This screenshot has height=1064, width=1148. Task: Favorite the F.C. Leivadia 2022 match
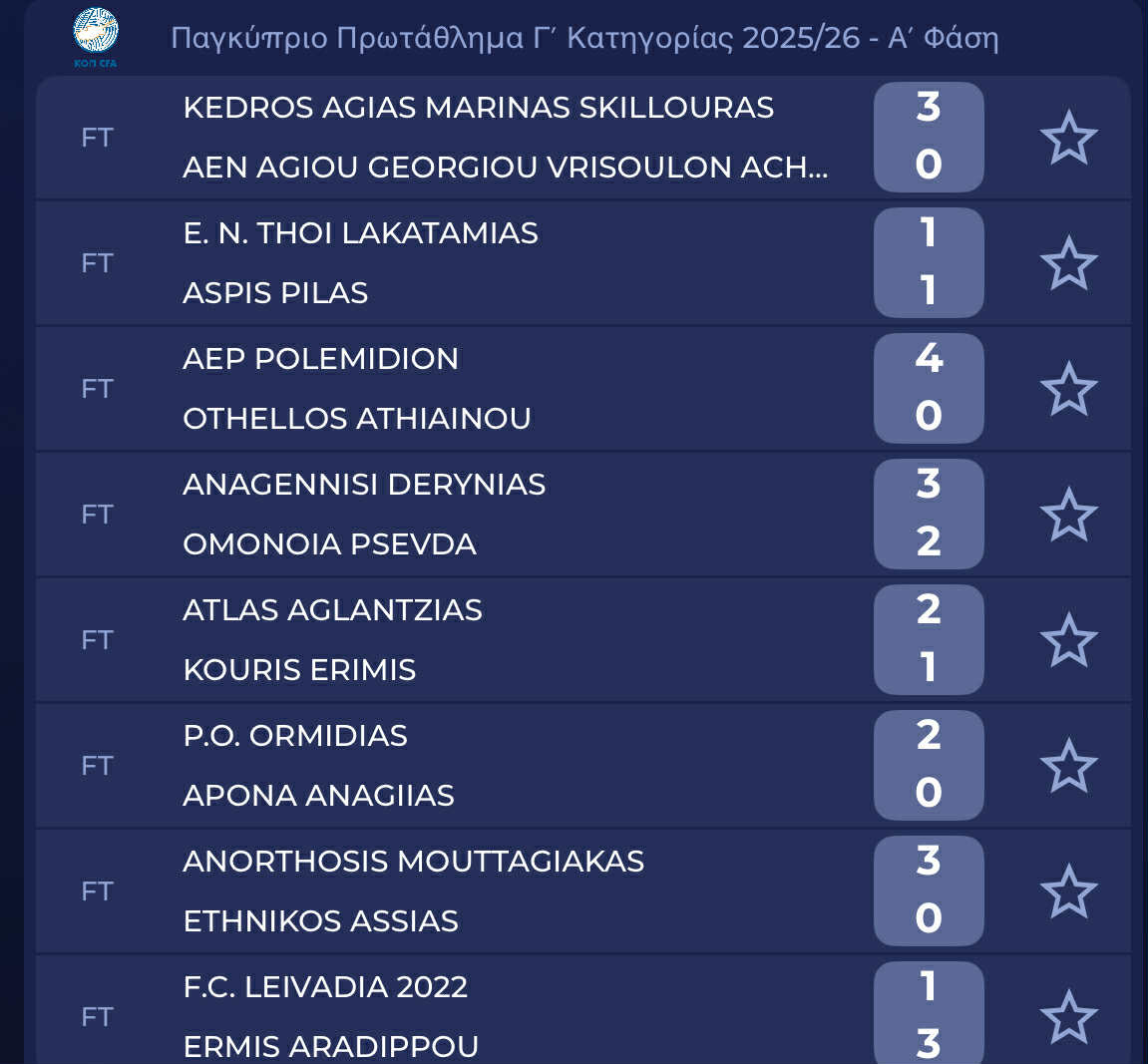coord(1068,1017)
